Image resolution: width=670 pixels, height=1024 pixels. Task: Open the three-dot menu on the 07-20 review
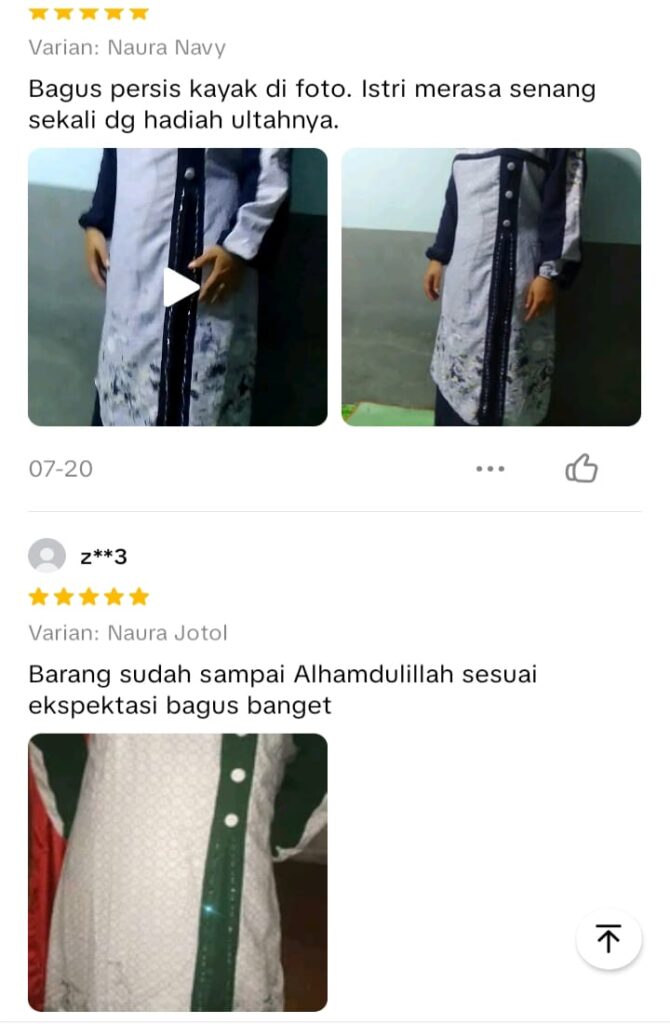(x=490, y=468)
